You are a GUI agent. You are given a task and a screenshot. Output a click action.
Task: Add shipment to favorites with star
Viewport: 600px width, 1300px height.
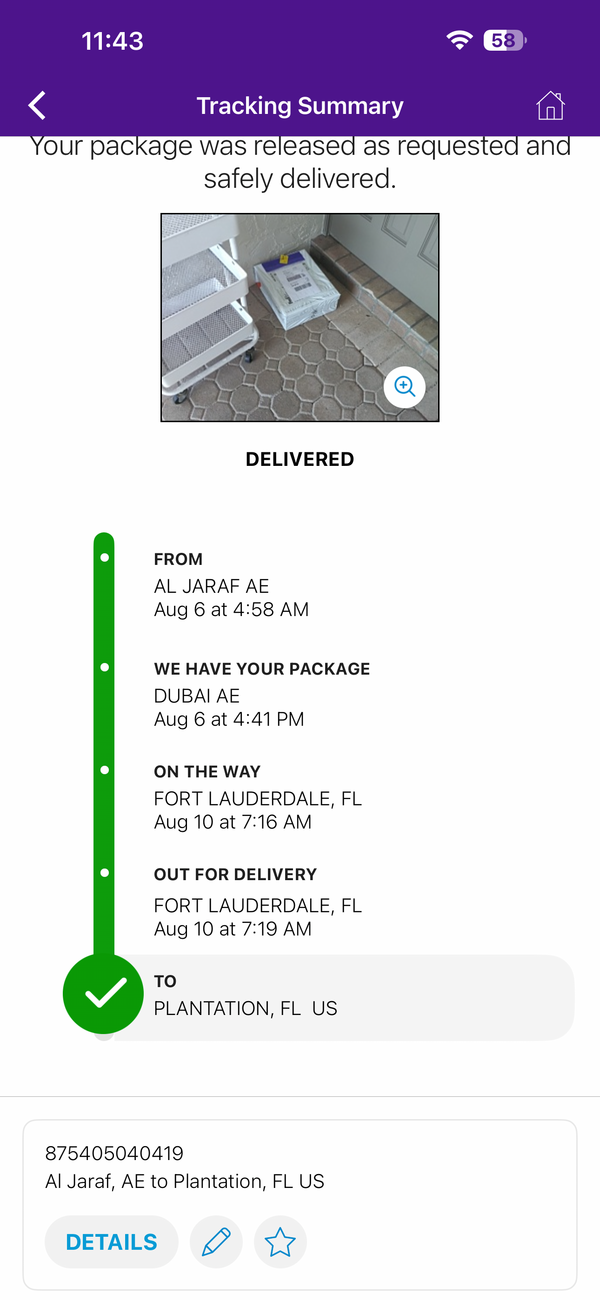tap(280, 1242)
